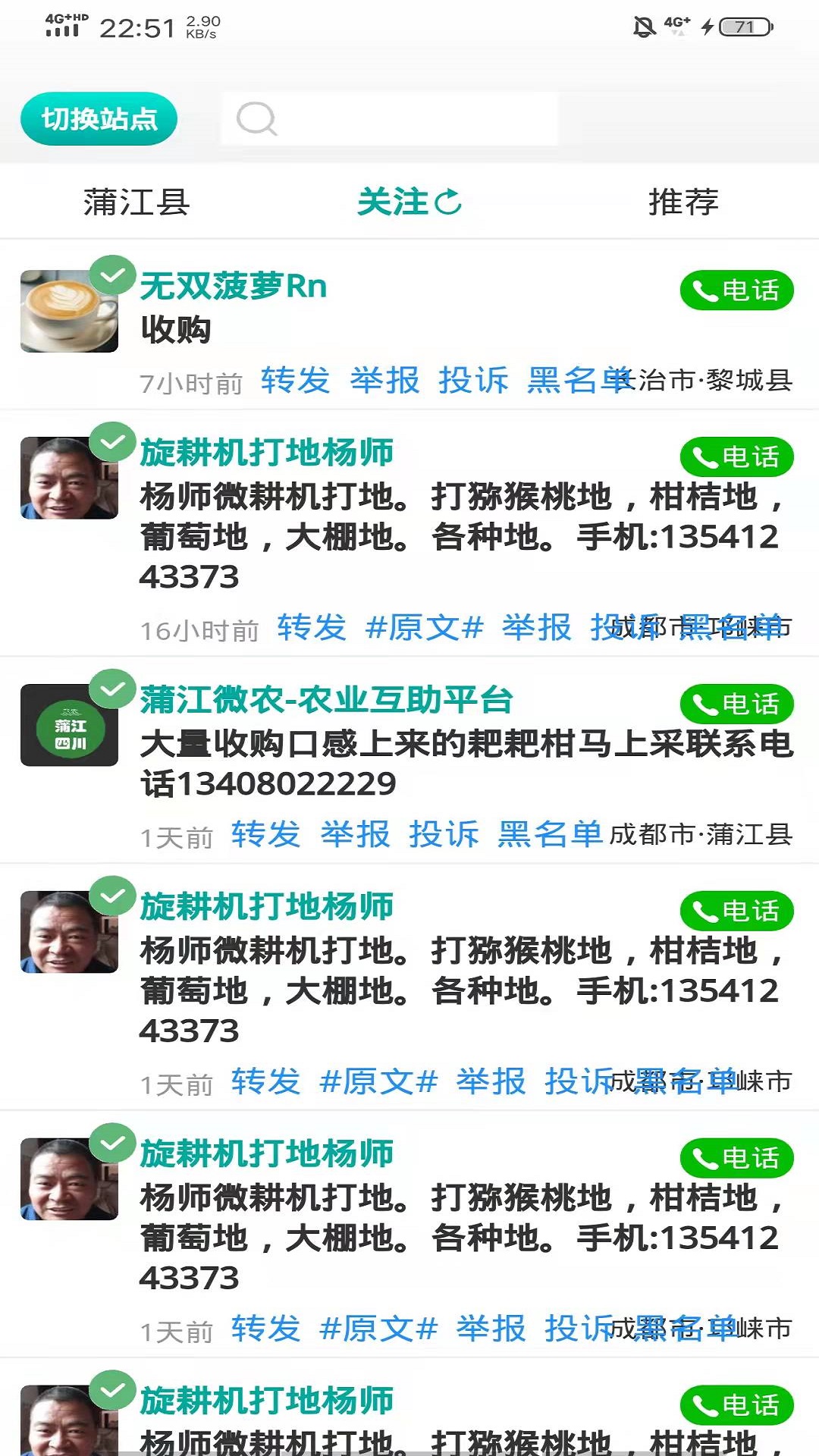Forward the 蒲江微农 post with 转发
The width and height of the screenshot is (819, 1456).
[265, 834]
